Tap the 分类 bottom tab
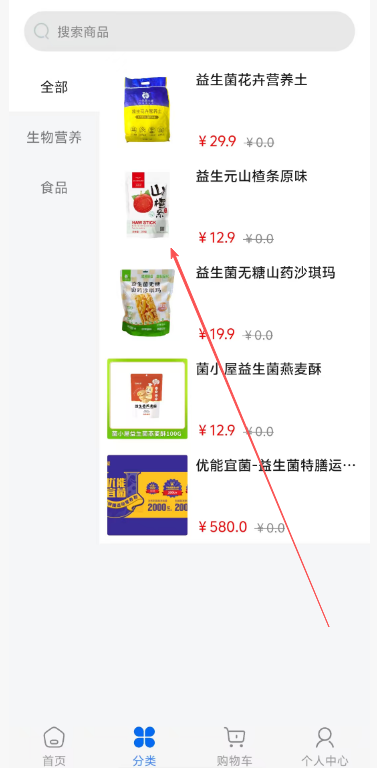Image resolution: width=377 pixels, height=768 pixels. tap(144, 746)
